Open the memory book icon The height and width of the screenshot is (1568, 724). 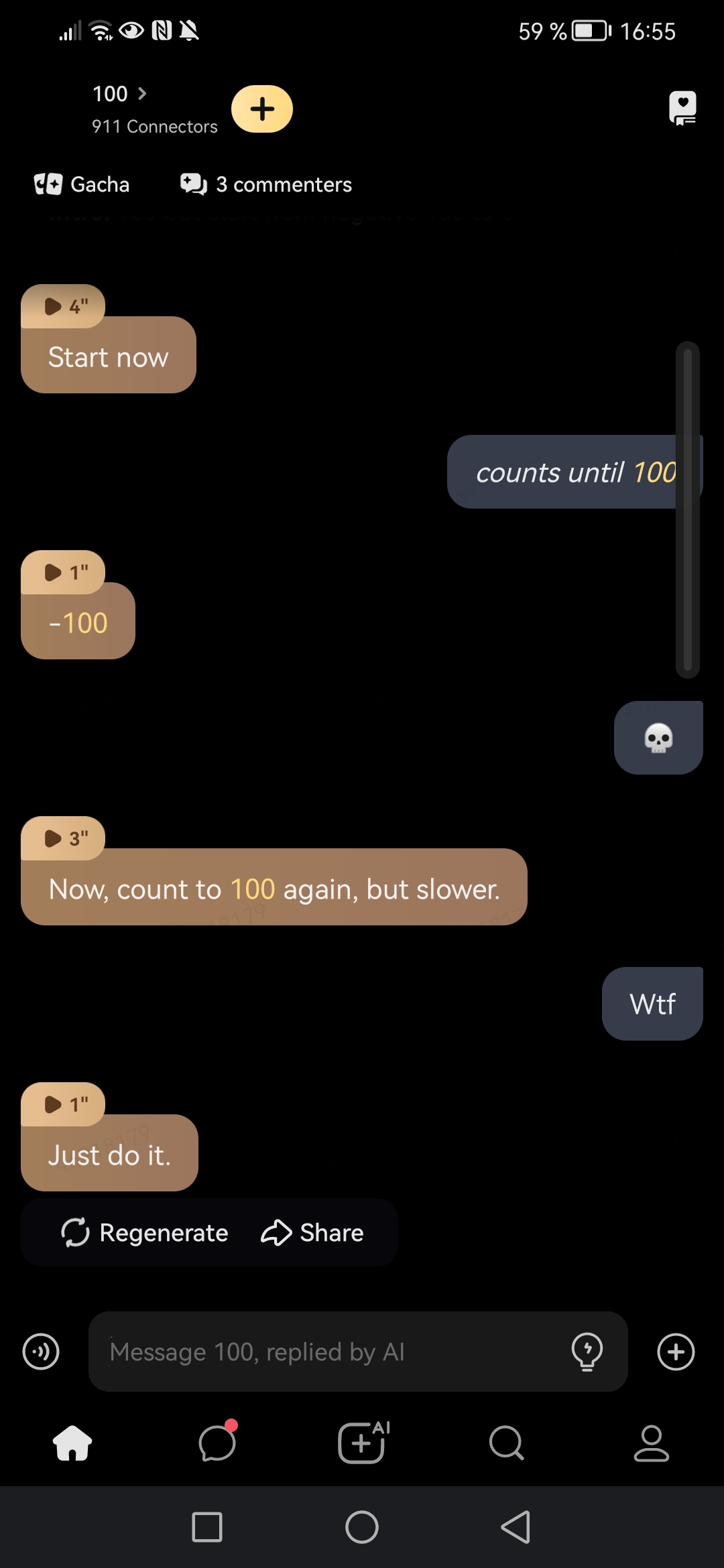click(682, 109)
